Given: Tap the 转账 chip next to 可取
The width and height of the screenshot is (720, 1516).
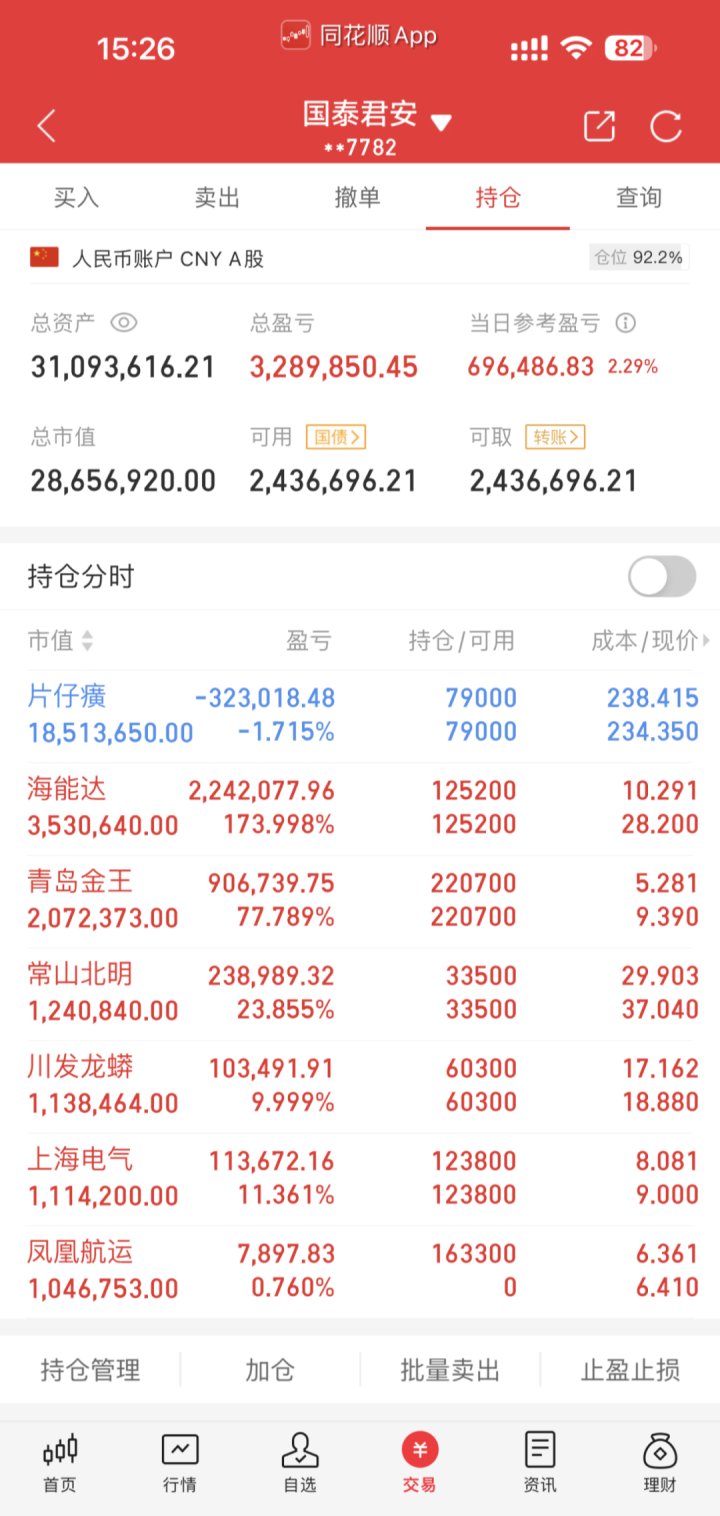Looking at the screenshot, I should click(x=555, y=437).
